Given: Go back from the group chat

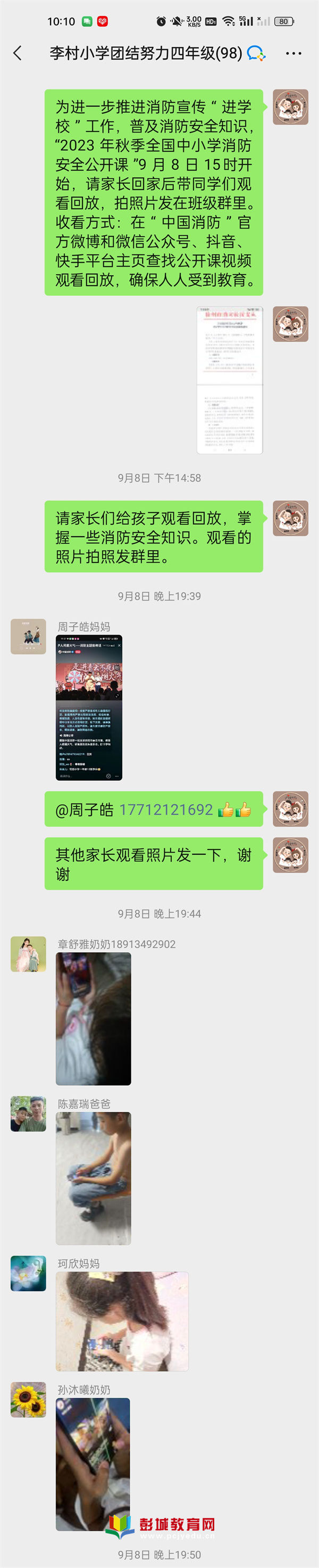Looking at the screenshot, I should tap(18, 54).
